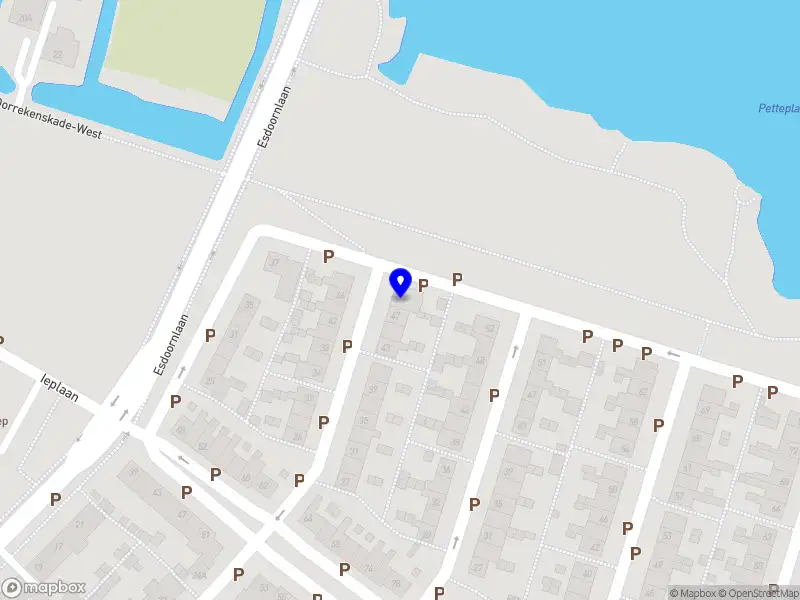Tap the blue location pin marker
The height and width of the screenshot is (600, 800).
pyautogui.click(x=401, y=283)
